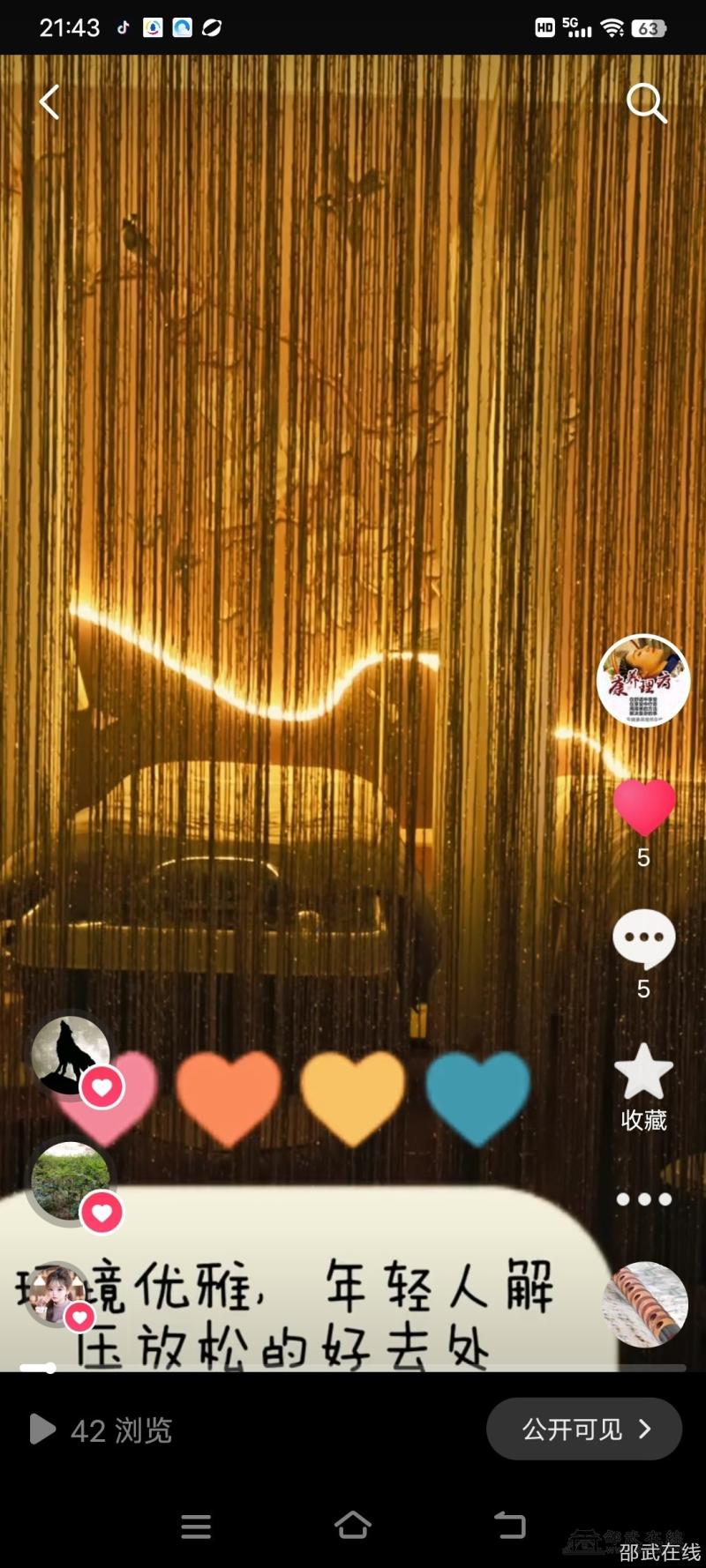Add video to favorites via 收藏 star
This screenshot has height=1568, width=706.
tap(644, 1072)
